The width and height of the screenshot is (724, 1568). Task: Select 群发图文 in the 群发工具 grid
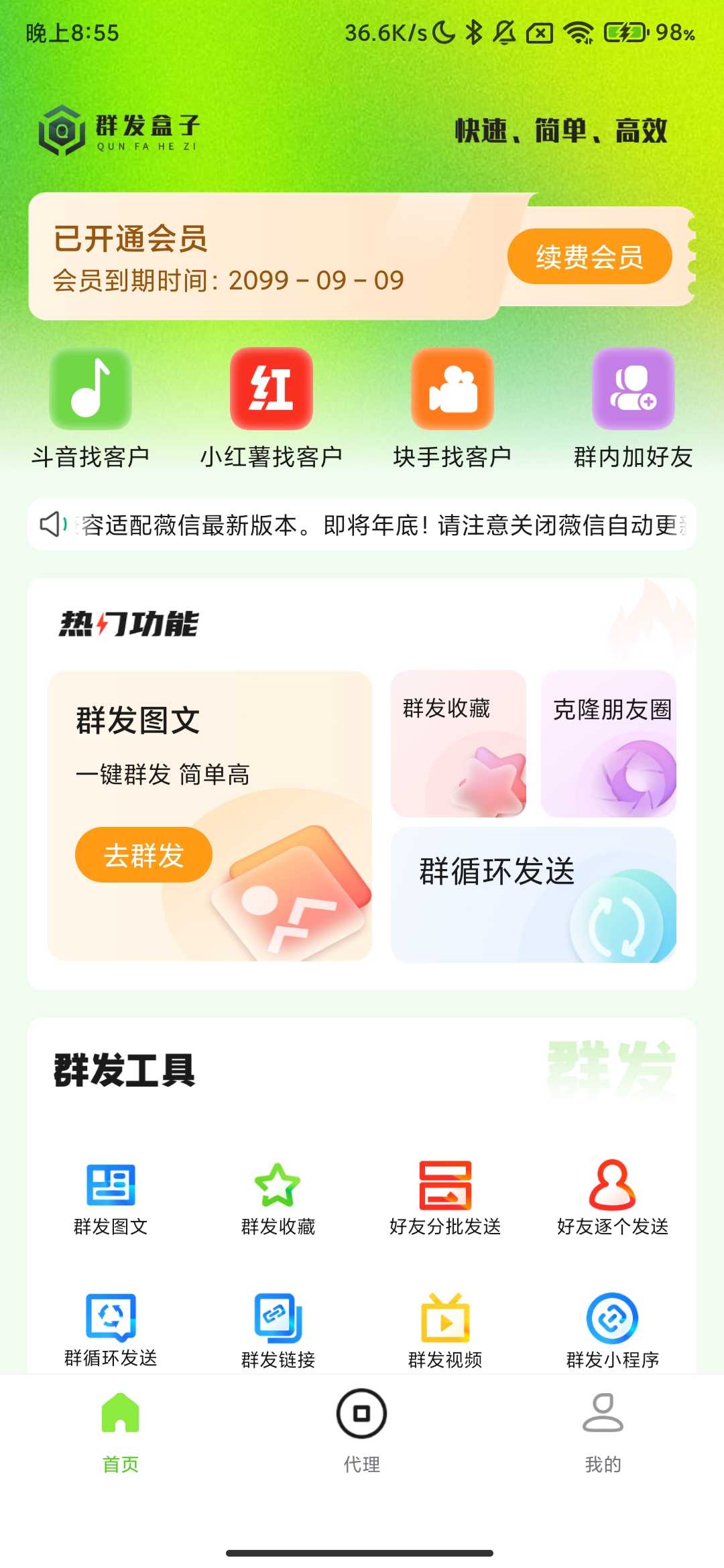point(111,1197)
